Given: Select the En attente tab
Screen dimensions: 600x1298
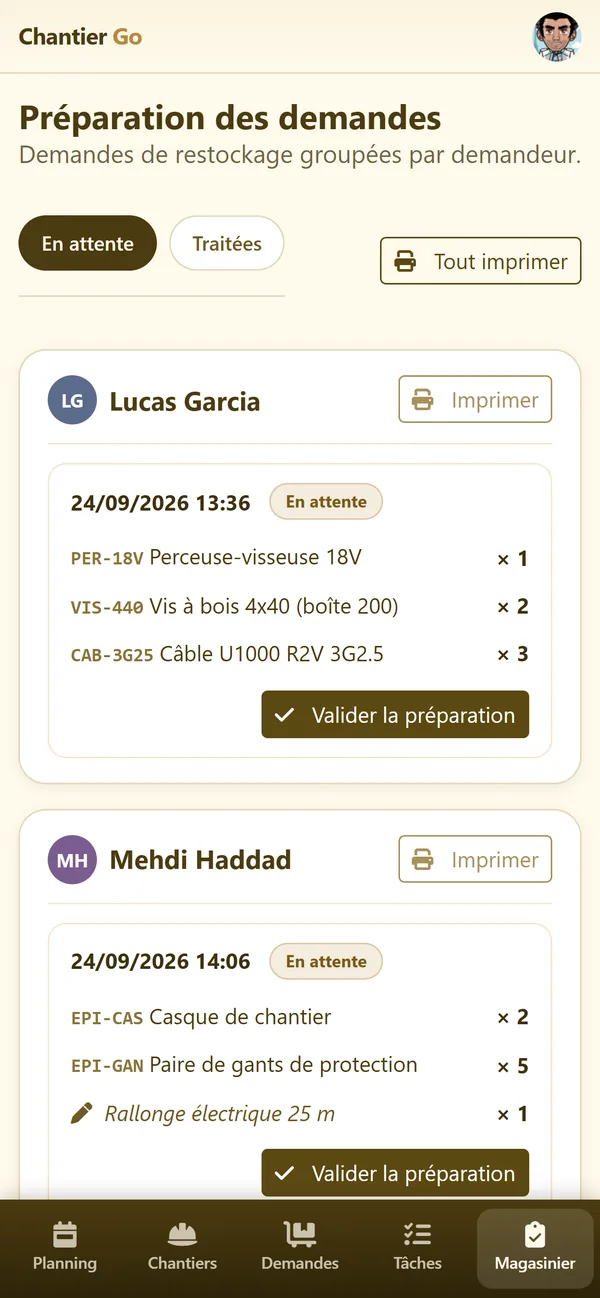Looking at the screenshot, I should (x=88, y=243).
